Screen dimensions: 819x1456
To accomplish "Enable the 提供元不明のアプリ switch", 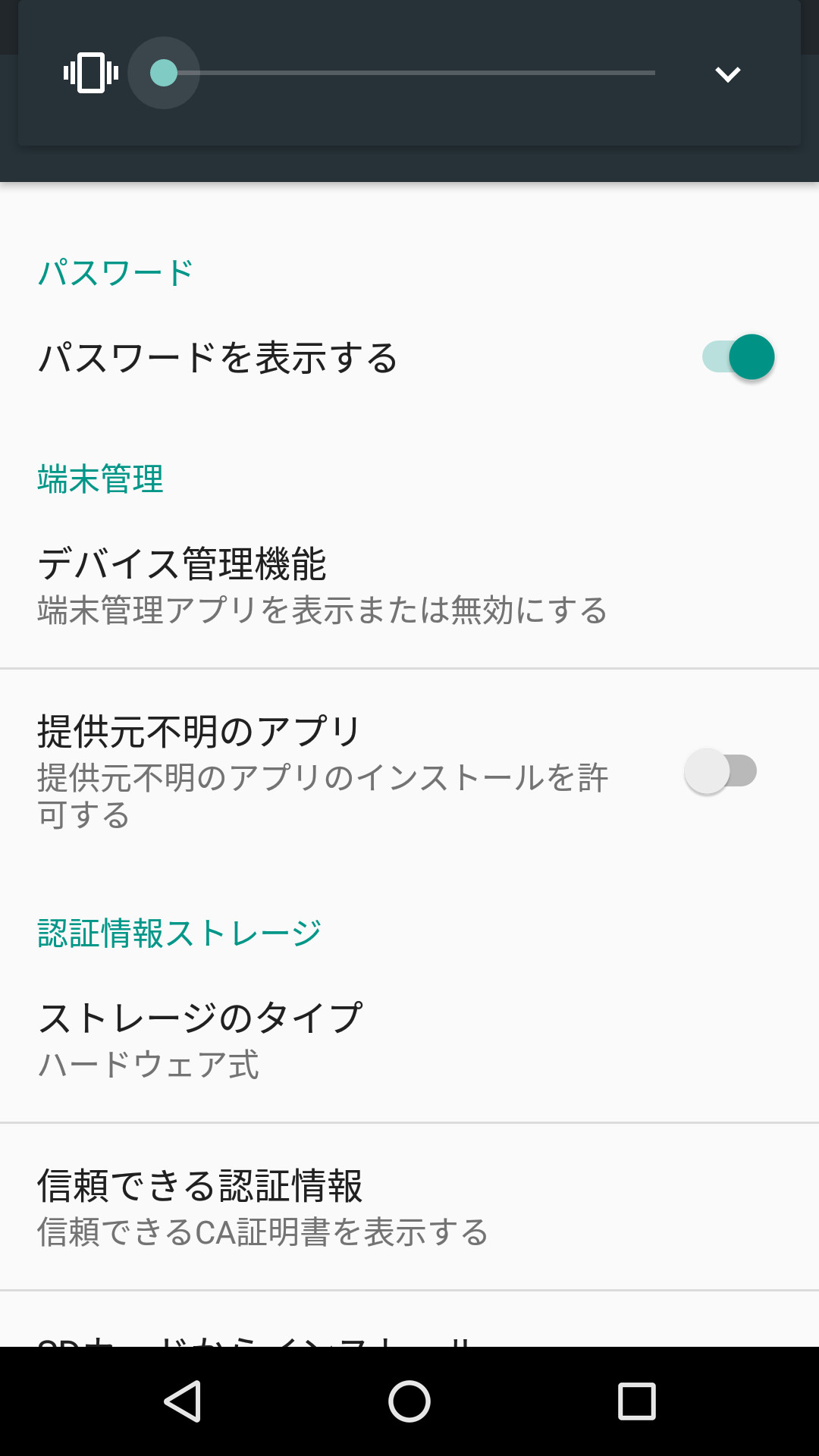I will [721, 771].
